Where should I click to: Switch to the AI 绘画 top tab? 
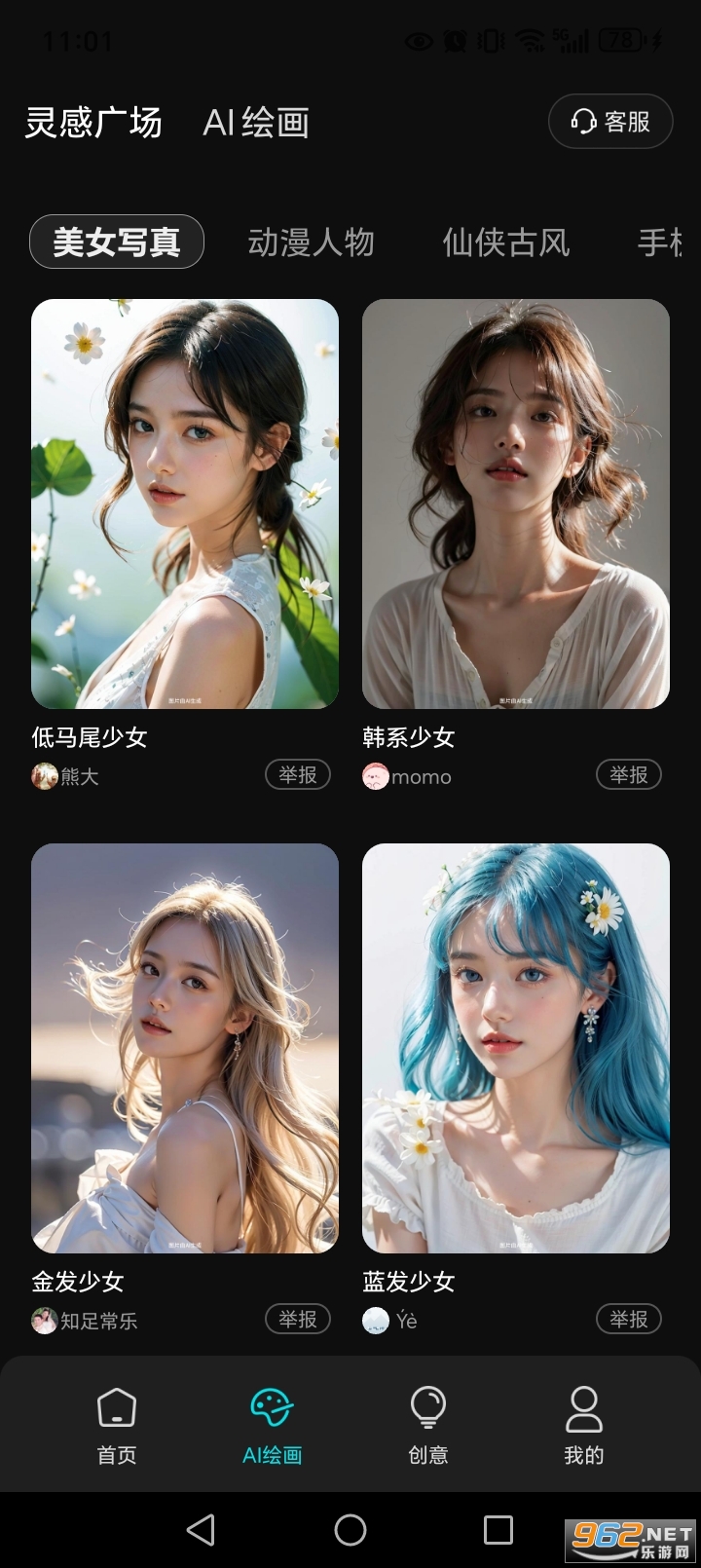(256, 124)
